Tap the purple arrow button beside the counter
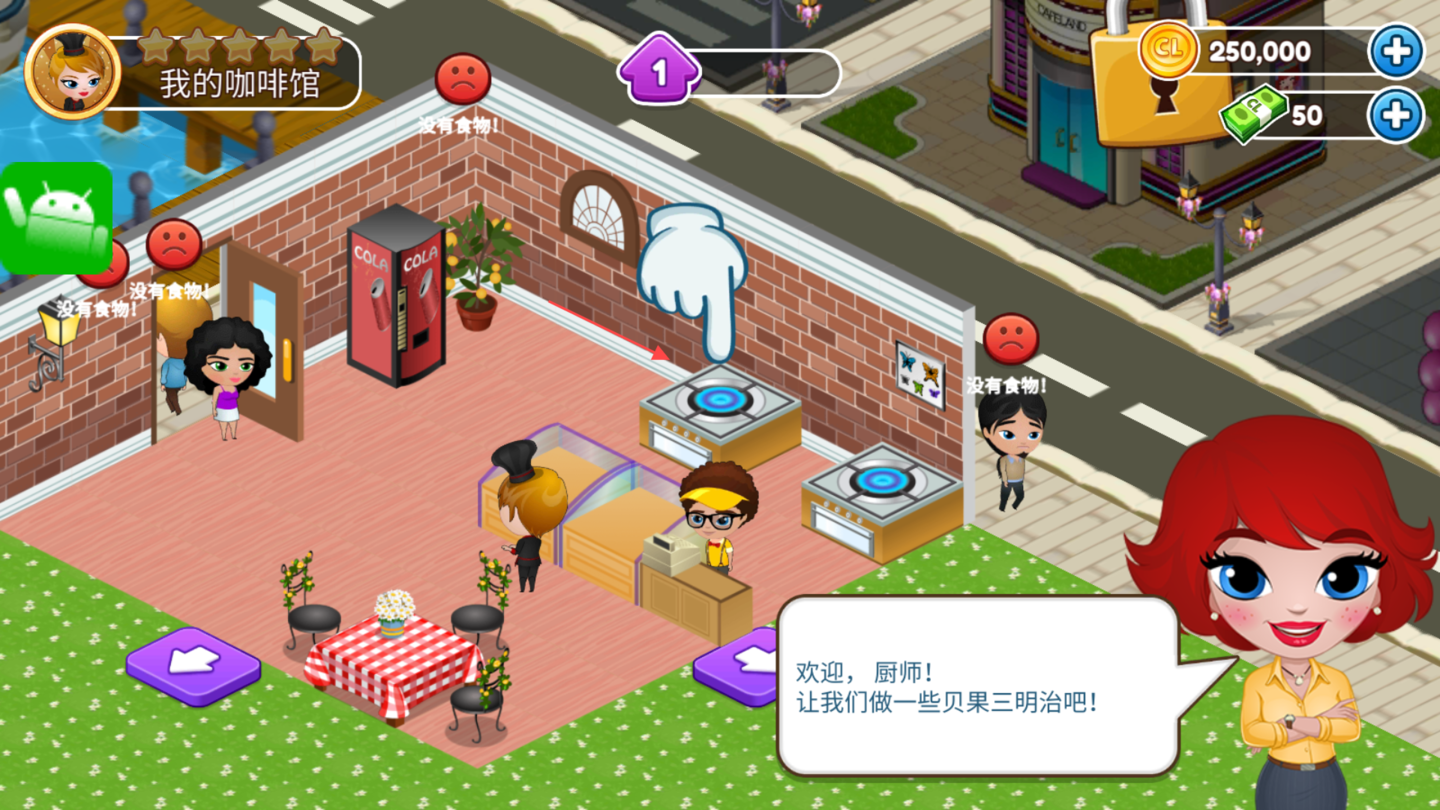Image resolution: width=1440 pixels, height=810 pixels. pos(741,663)
